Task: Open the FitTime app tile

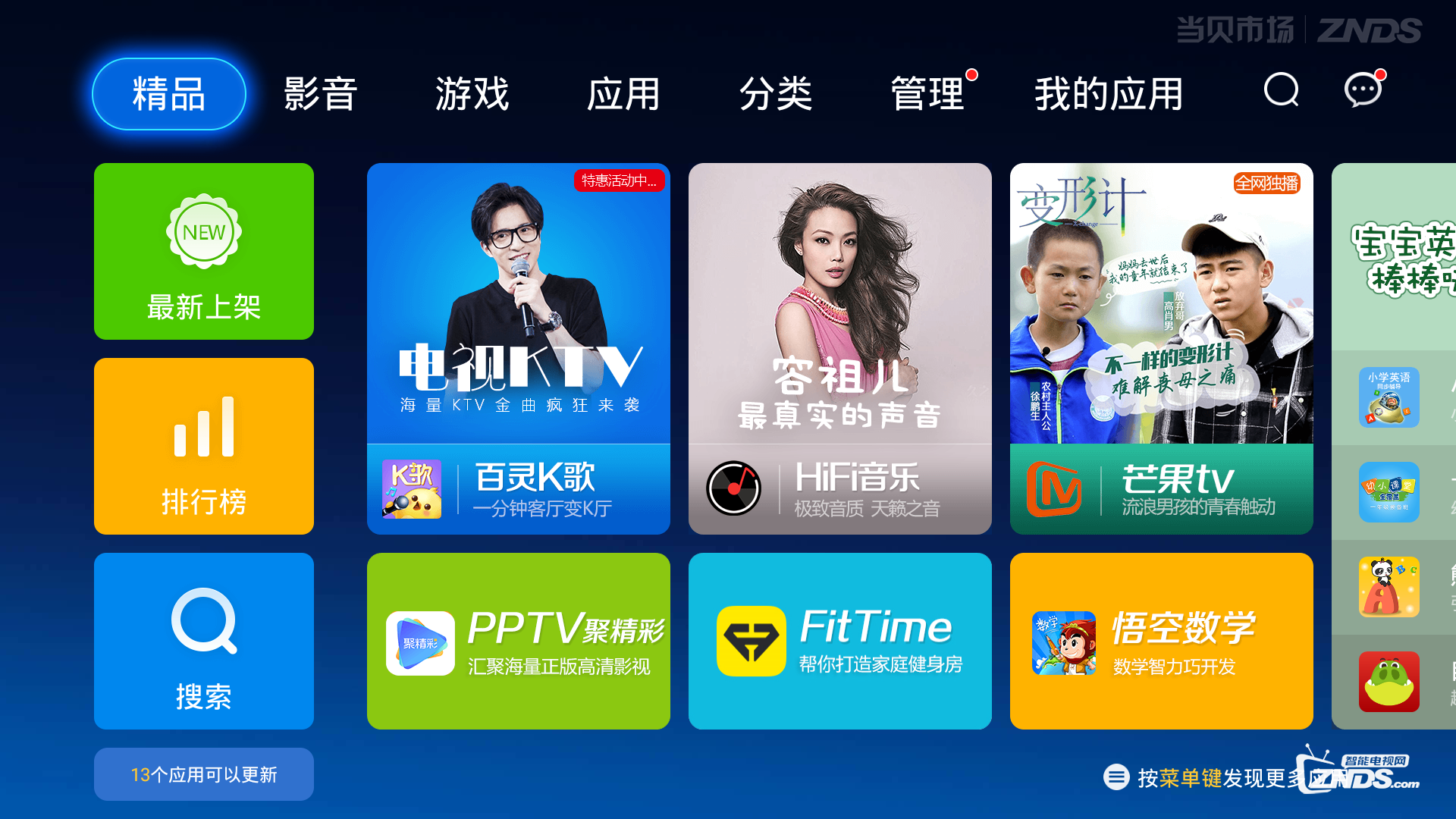Action: click(x=840, y=641)
